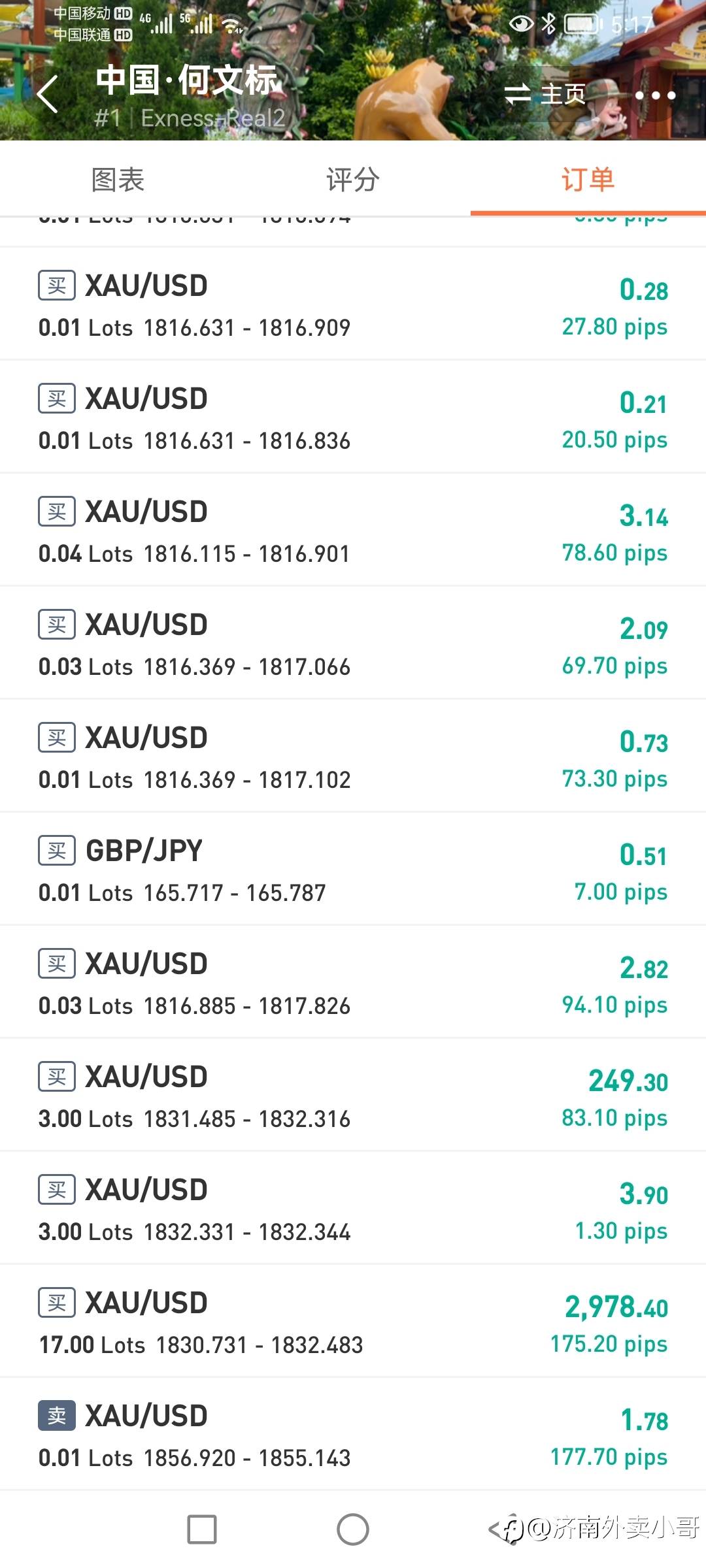Switch to the 评分 tab
Image resolution: width=706 pixels, height=1568 pixels.
click(353, 180)
